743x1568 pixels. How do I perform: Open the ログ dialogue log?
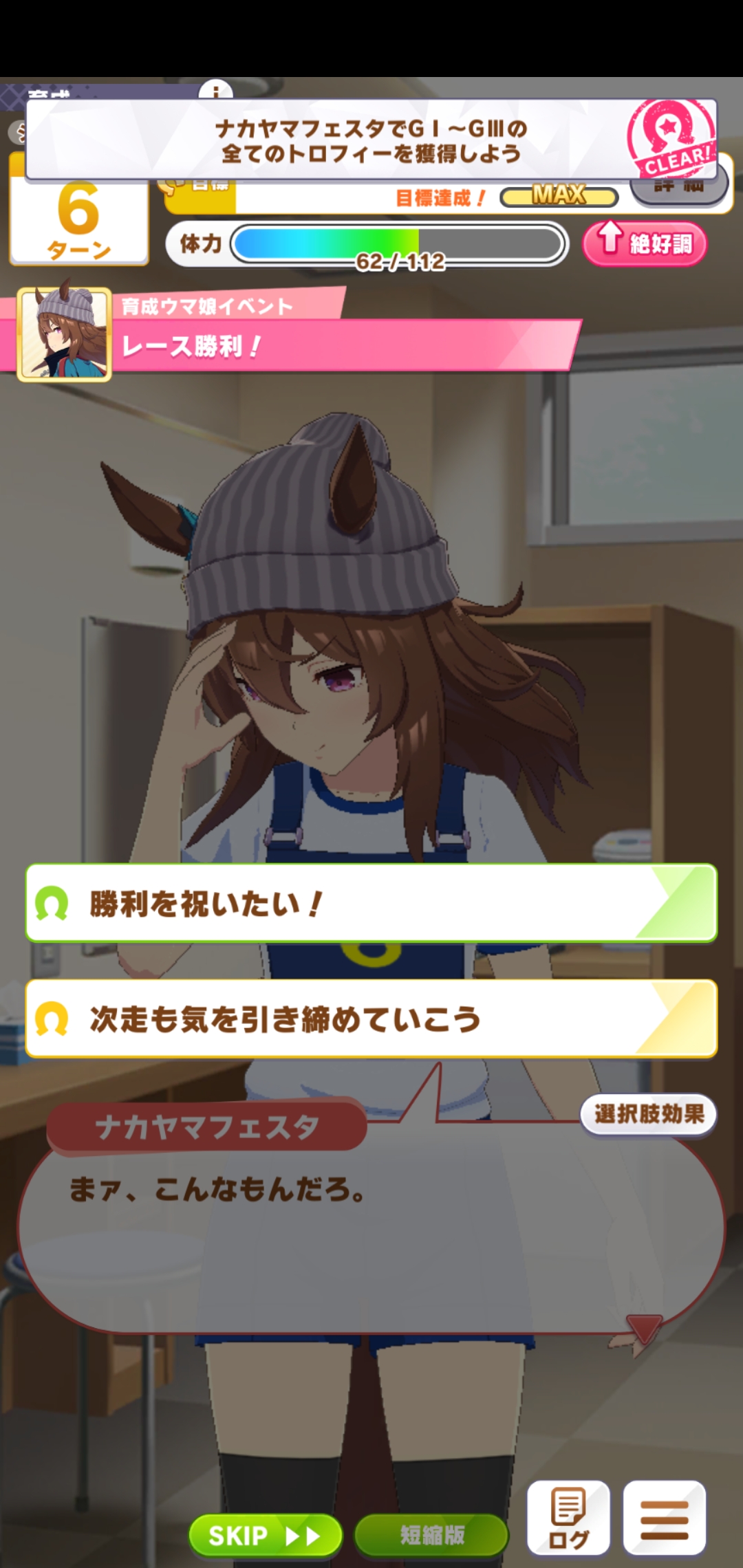[x=568, y=1518]
